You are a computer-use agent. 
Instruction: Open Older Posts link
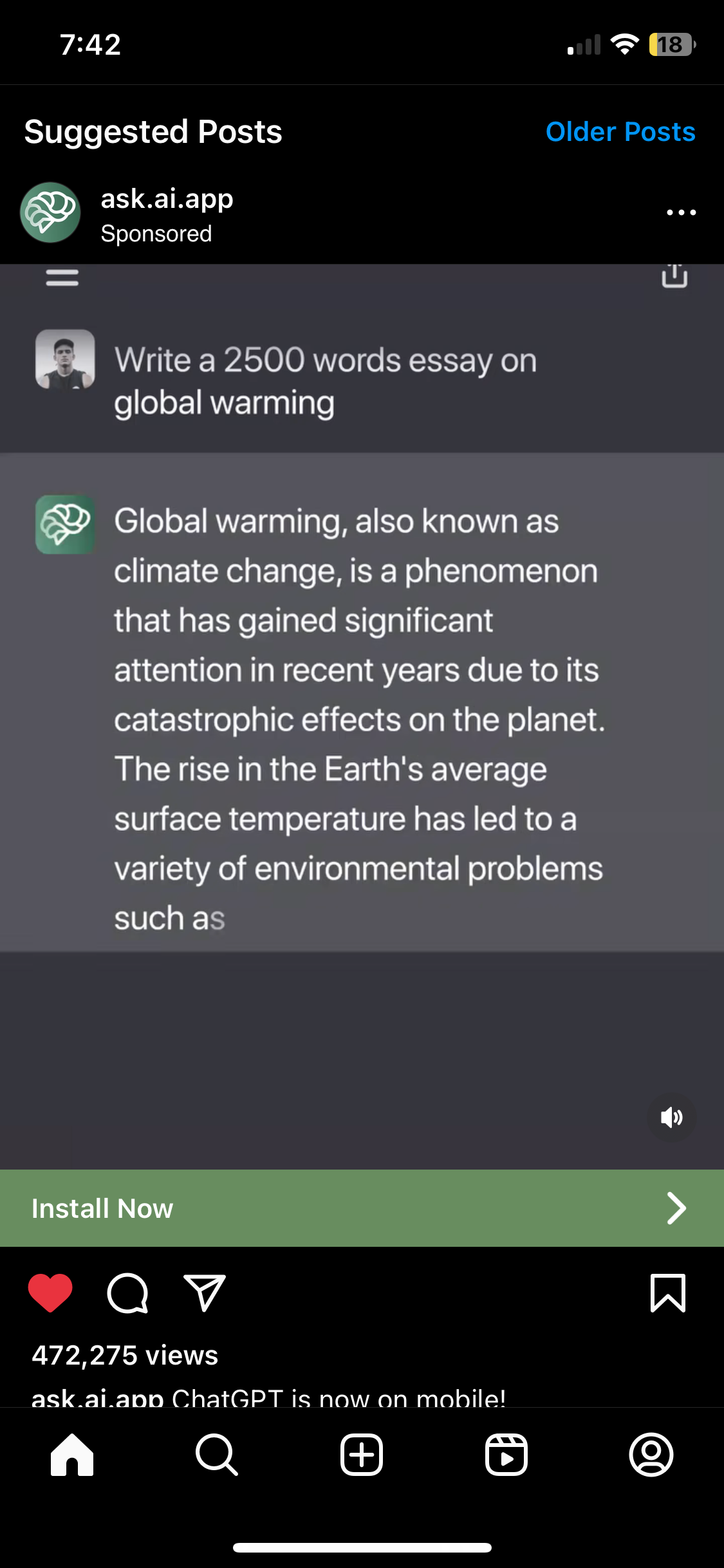coord(620,132)
